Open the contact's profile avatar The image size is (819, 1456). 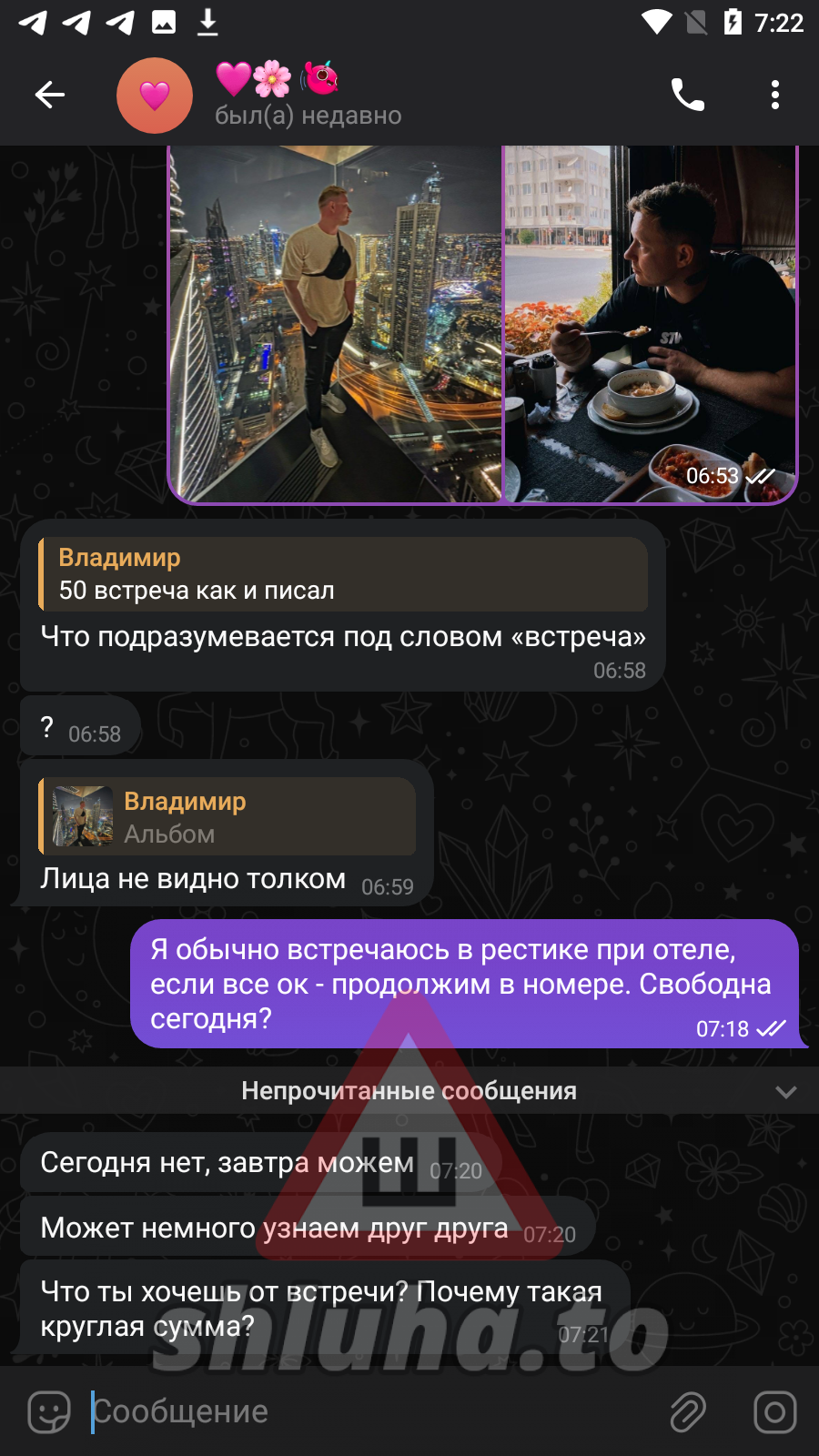[155, 96]
